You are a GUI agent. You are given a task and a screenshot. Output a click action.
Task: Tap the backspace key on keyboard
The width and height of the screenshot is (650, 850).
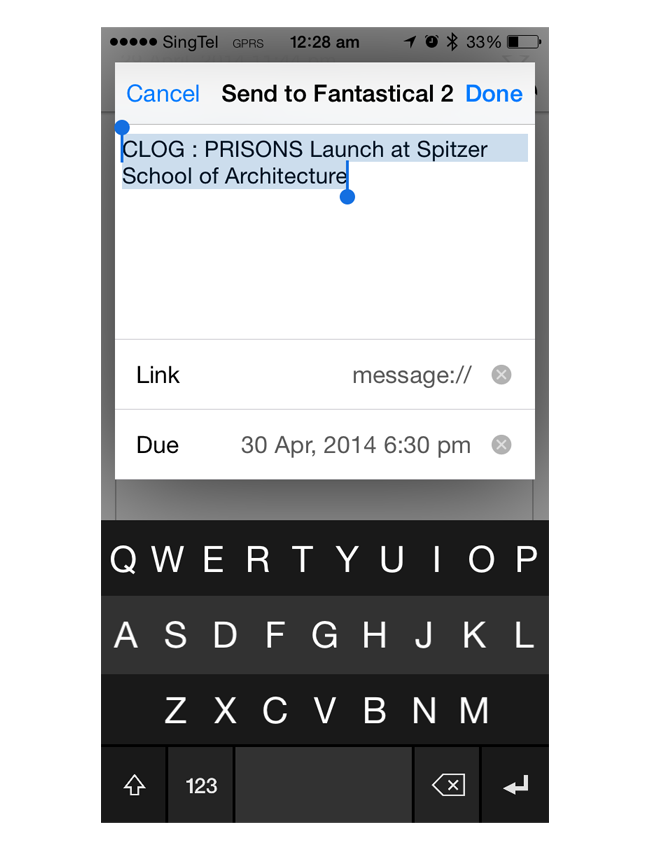click(448, 786)
